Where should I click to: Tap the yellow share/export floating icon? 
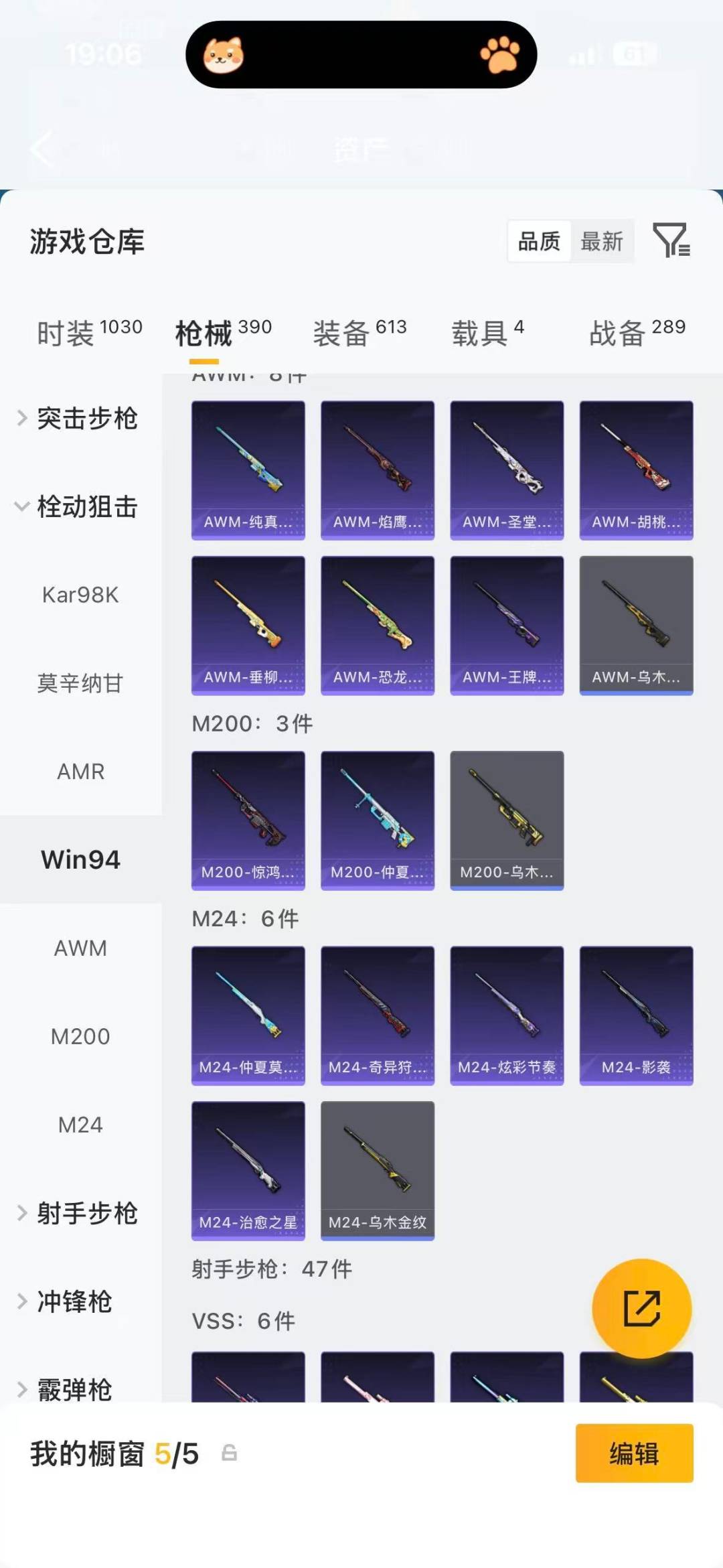click(641, 1309)
